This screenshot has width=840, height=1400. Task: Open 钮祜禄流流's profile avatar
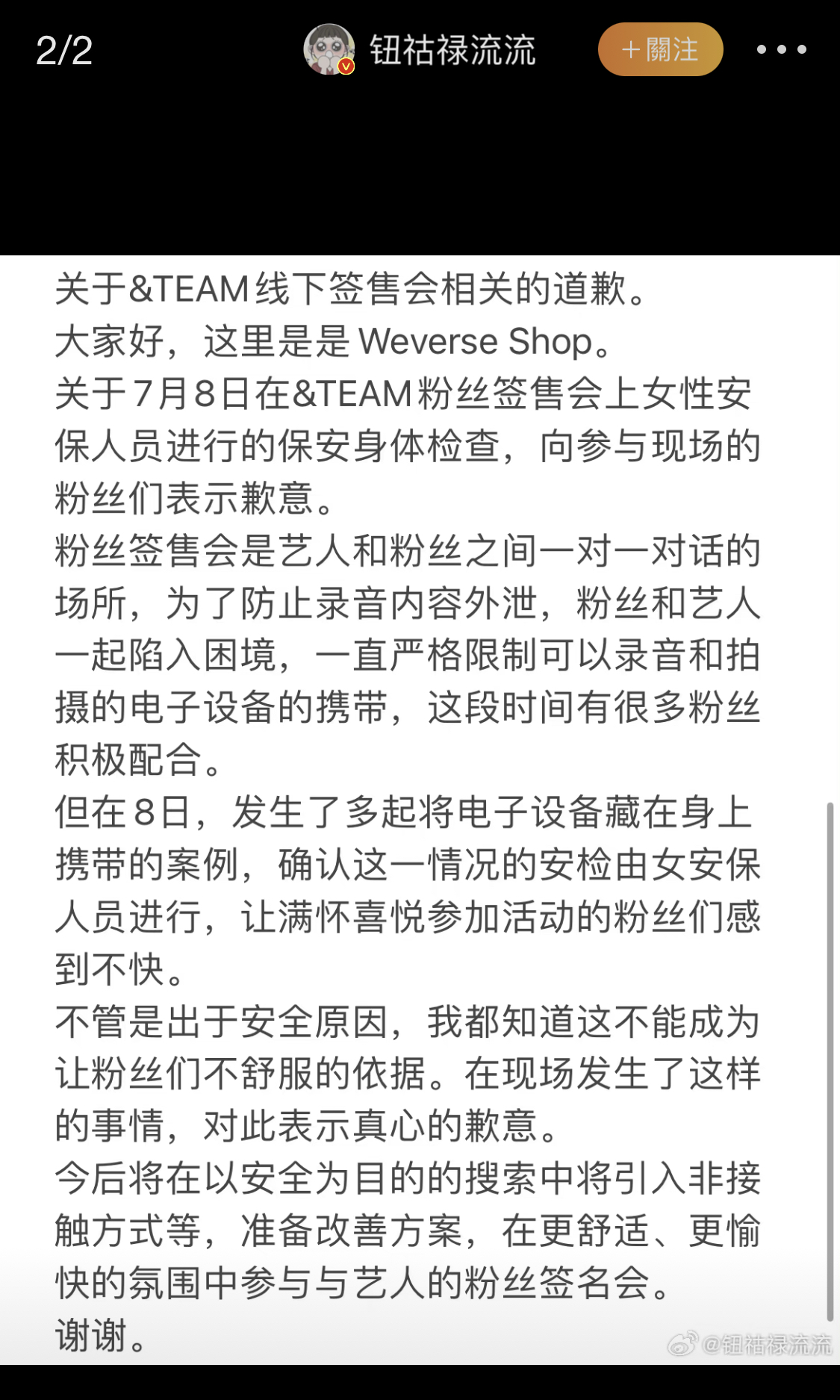point(329,49)
